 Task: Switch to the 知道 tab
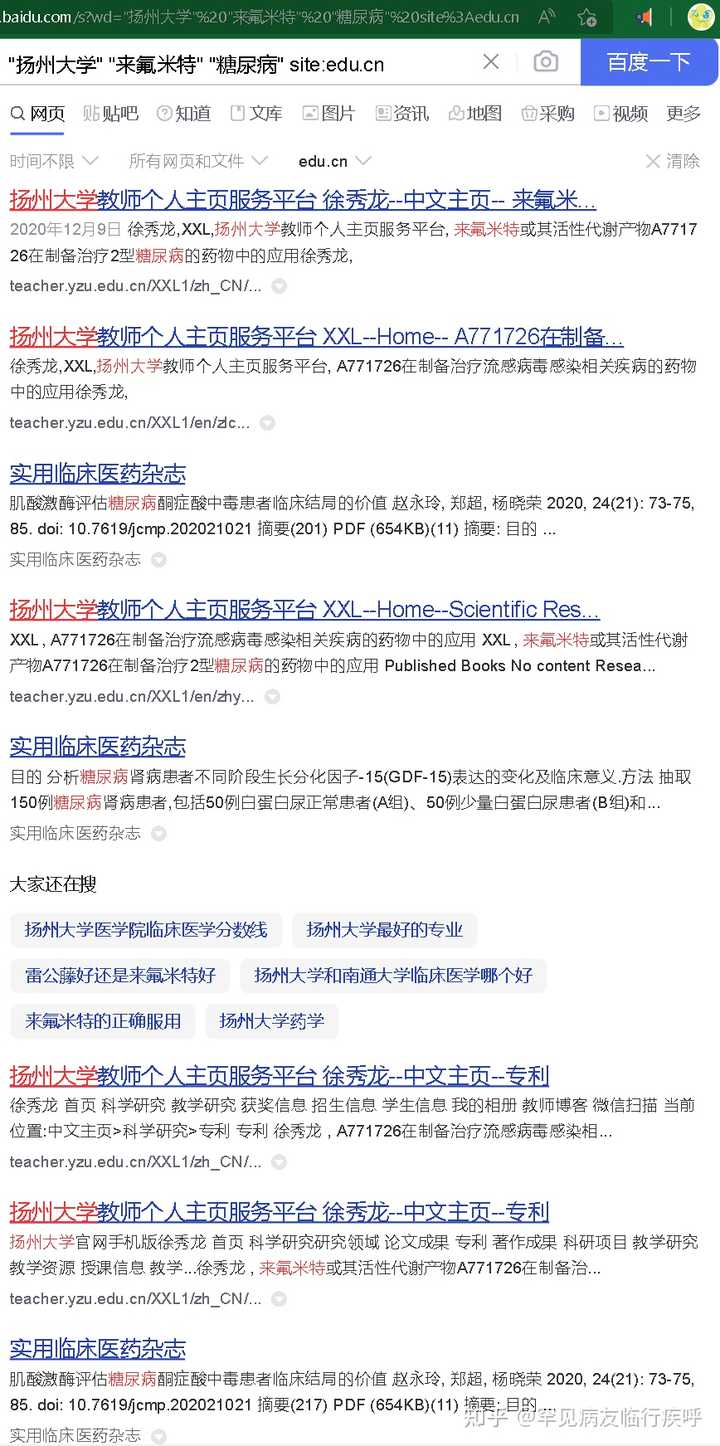(x=184, y=114)
